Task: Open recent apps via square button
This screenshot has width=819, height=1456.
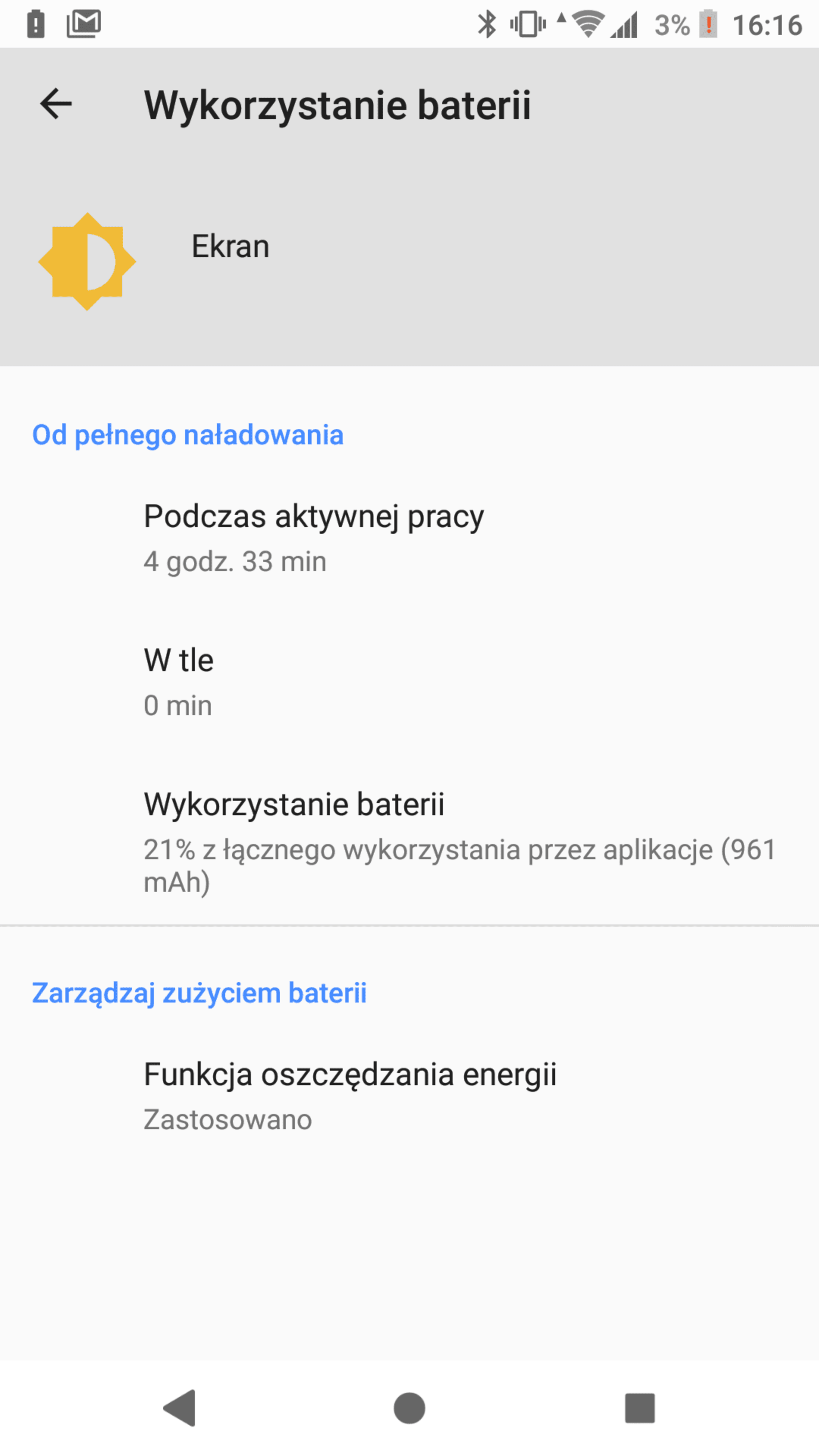Action: pyautogui.click(x=639, y=1408)
